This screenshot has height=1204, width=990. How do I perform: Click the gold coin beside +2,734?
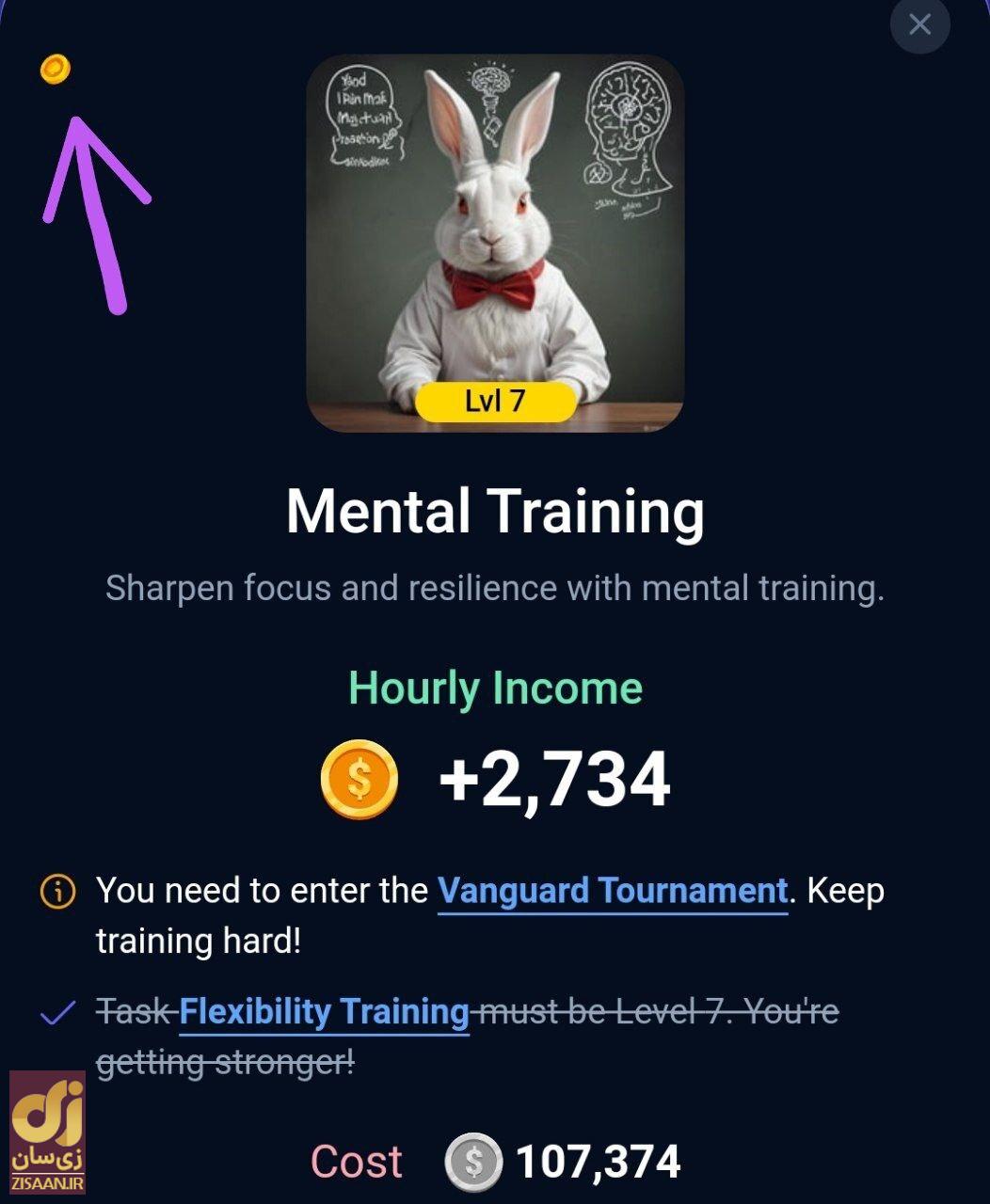[359, 778]
